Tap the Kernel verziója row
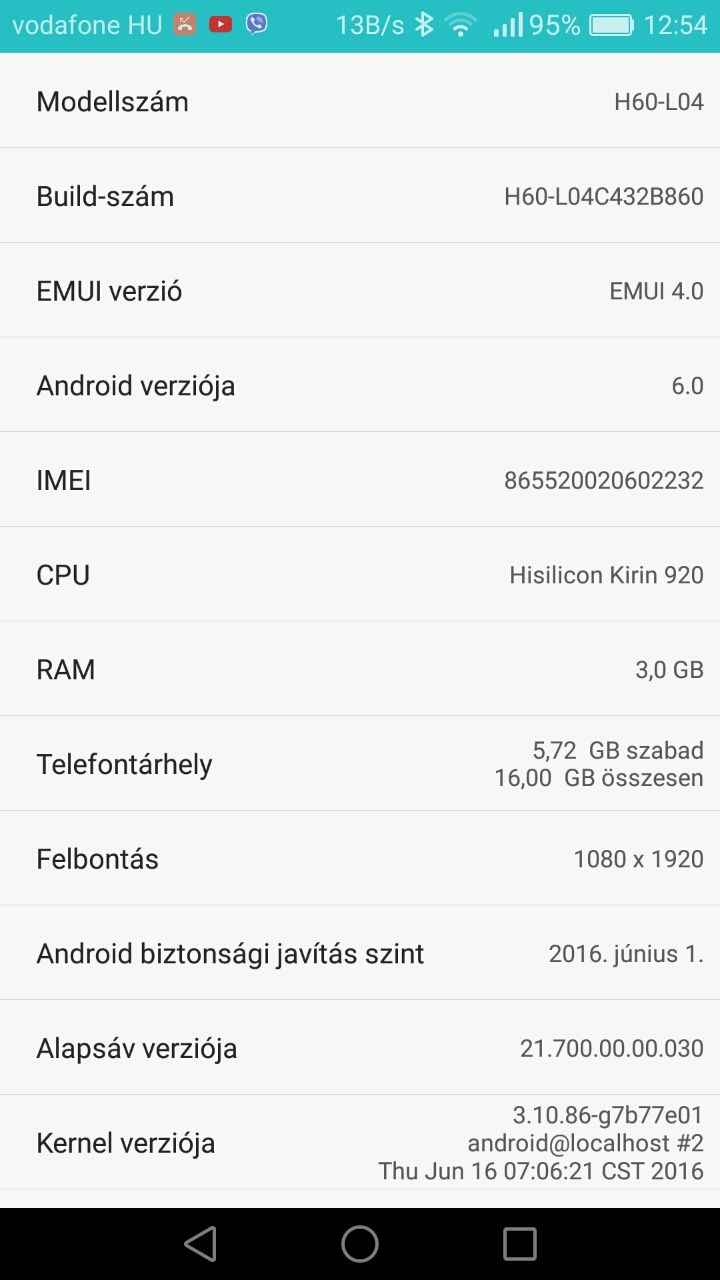 click(360, 1143)
